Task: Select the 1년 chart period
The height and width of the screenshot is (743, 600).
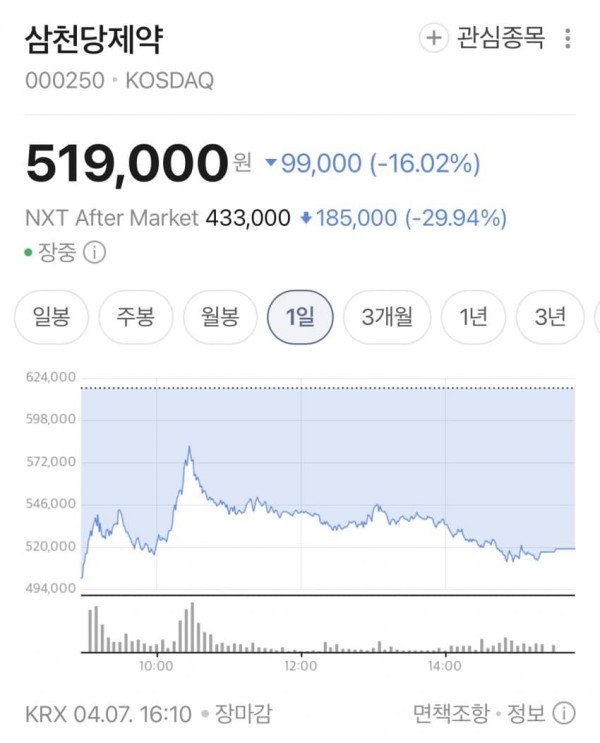Action: point(473,318)
